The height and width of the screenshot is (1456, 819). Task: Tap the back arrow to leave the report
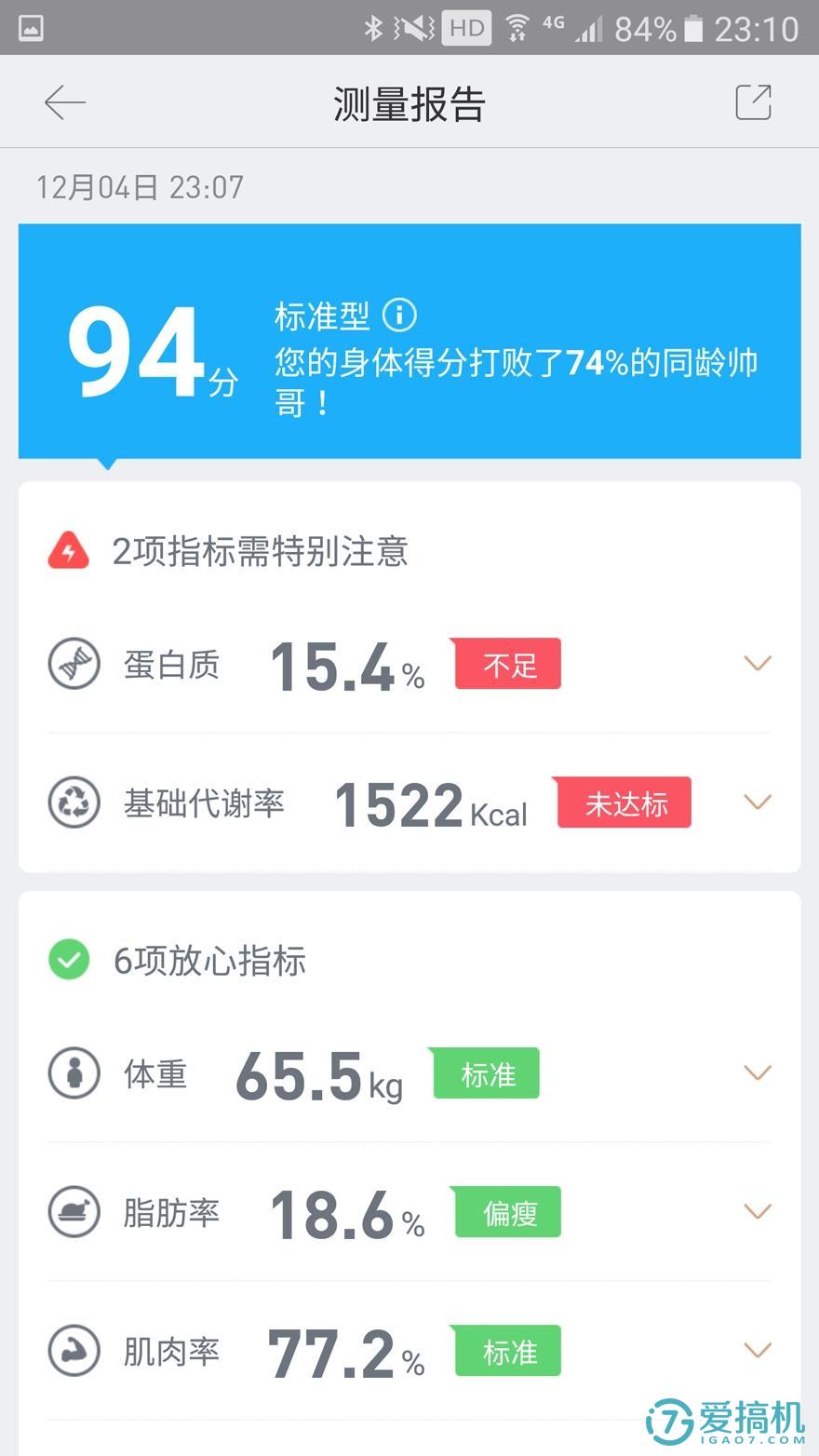tap(64, 102)
